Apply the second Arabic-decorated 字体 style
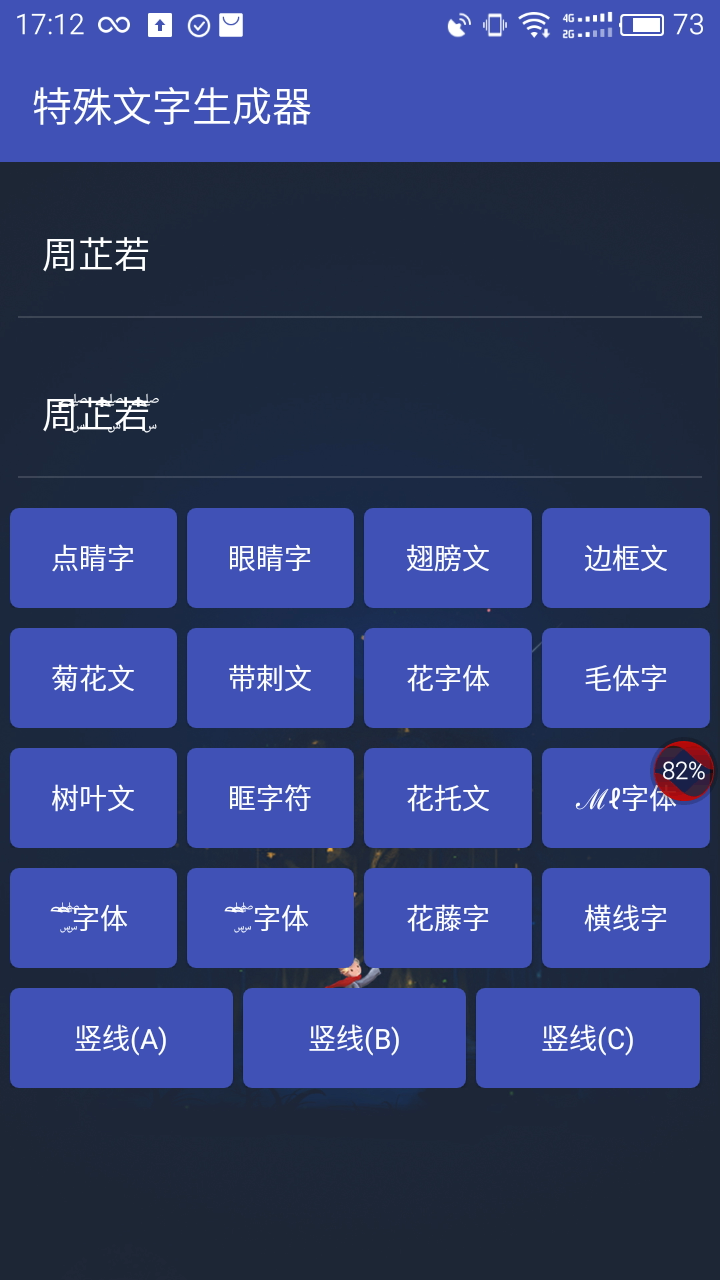This screenshot has width=720, height=1280. pos(270,917)
